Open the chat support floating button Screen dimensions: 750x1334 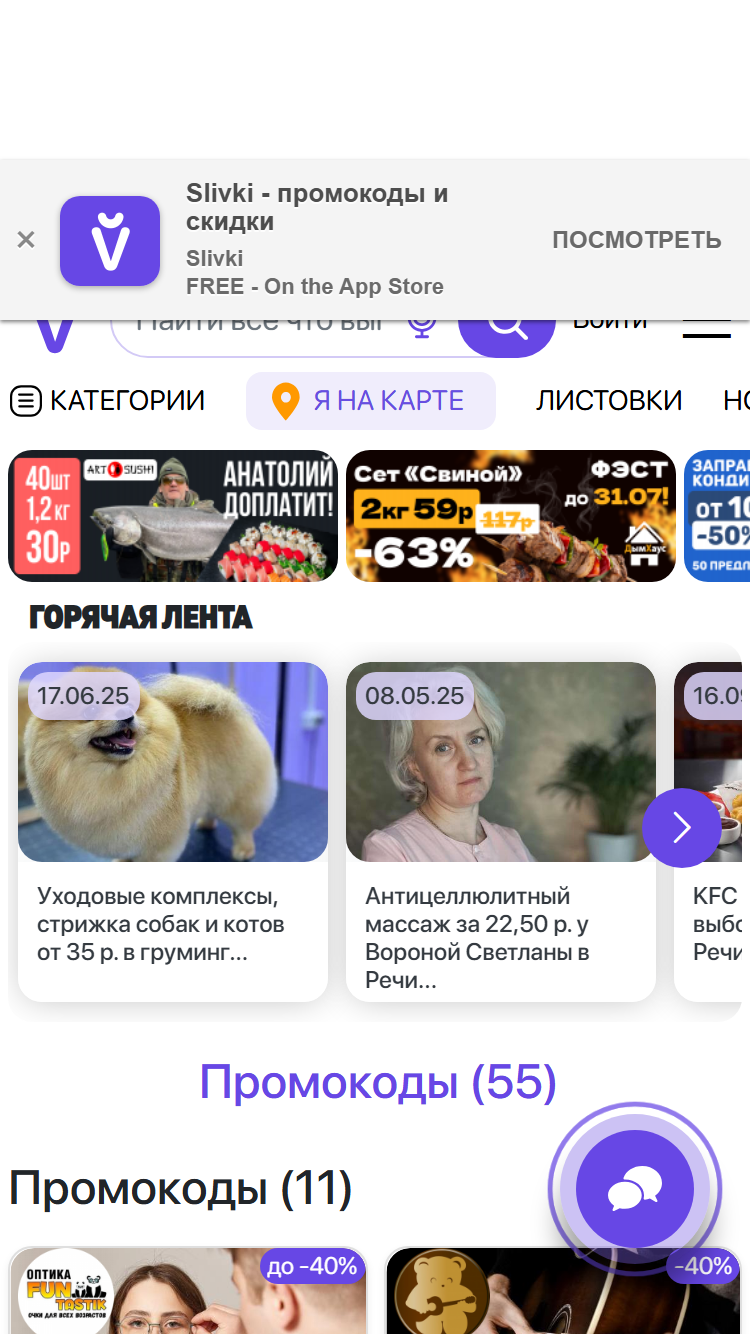635,1190
